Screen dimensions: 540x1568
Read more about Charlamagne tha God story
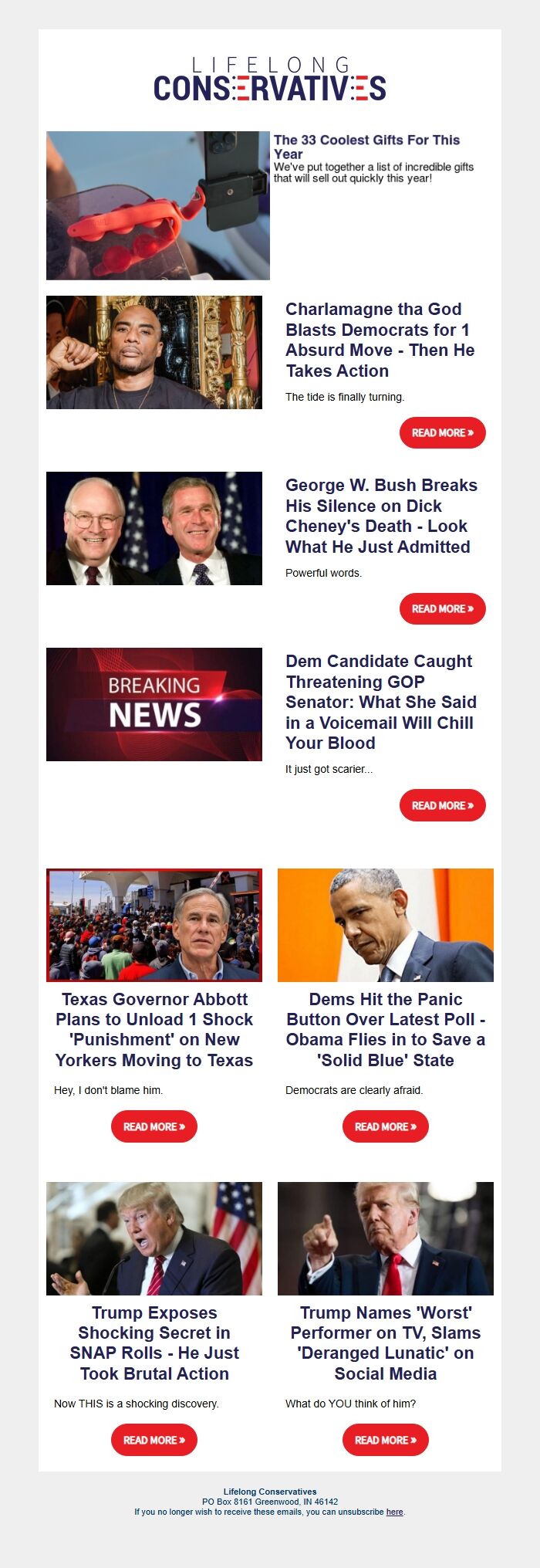(x=442, y=433)
